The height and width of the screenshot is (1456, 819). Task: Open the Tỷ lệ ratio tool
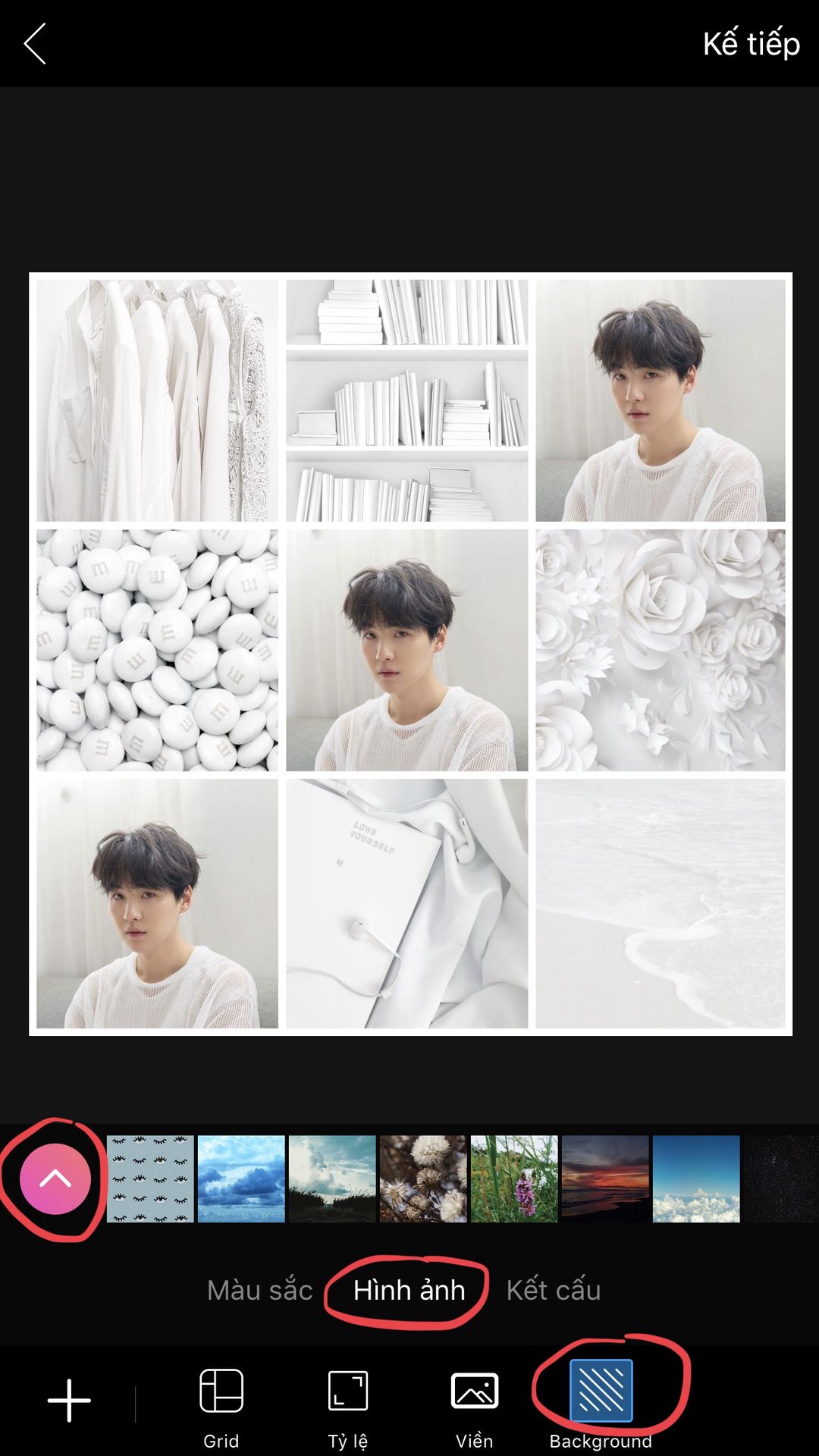point(347,1407)
